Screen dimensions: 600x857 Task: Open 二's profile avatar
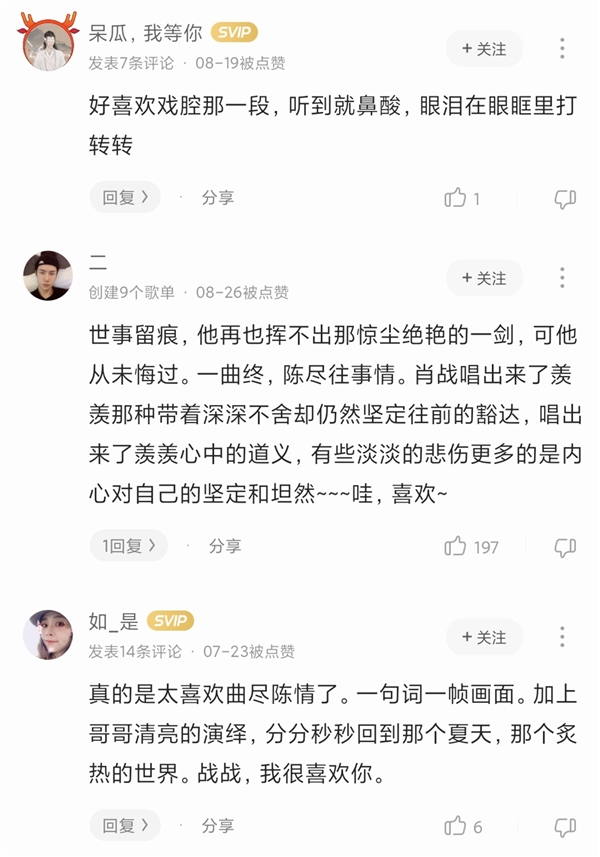click(47, 275)
